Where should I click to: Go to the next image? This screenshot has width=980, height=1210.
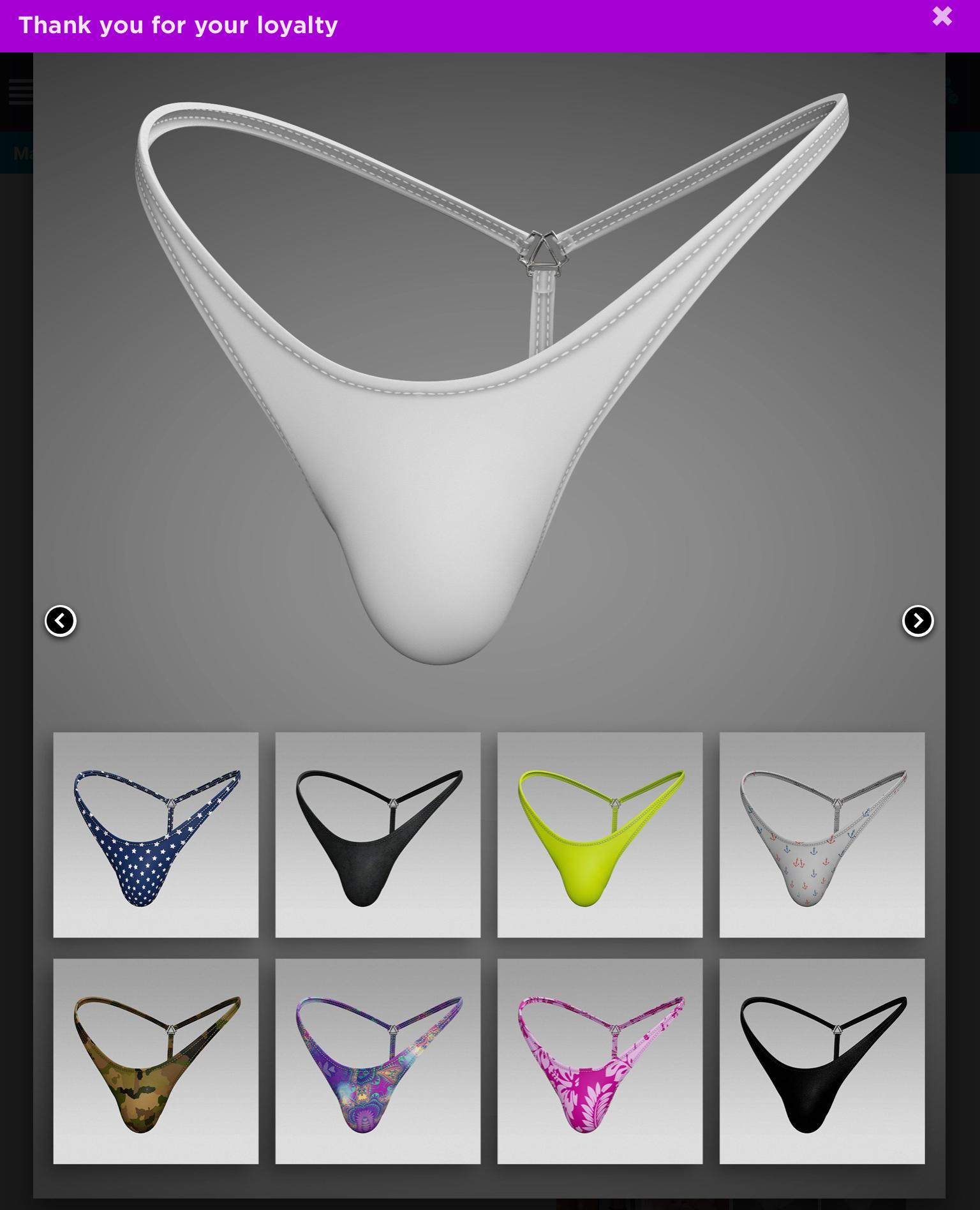point(917,621)
